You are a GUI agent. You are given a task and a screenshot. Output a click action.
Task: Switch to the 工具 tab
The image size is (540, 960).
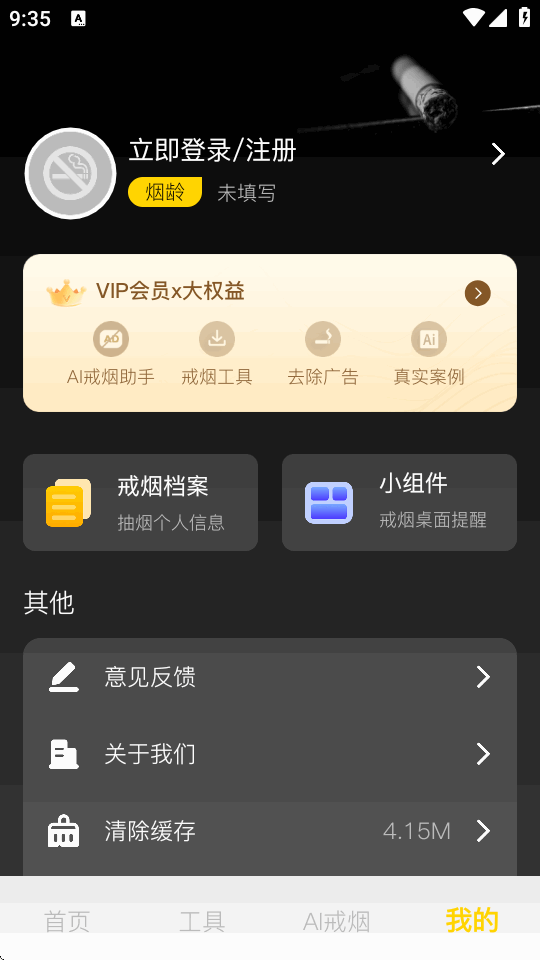pos(202,921)
